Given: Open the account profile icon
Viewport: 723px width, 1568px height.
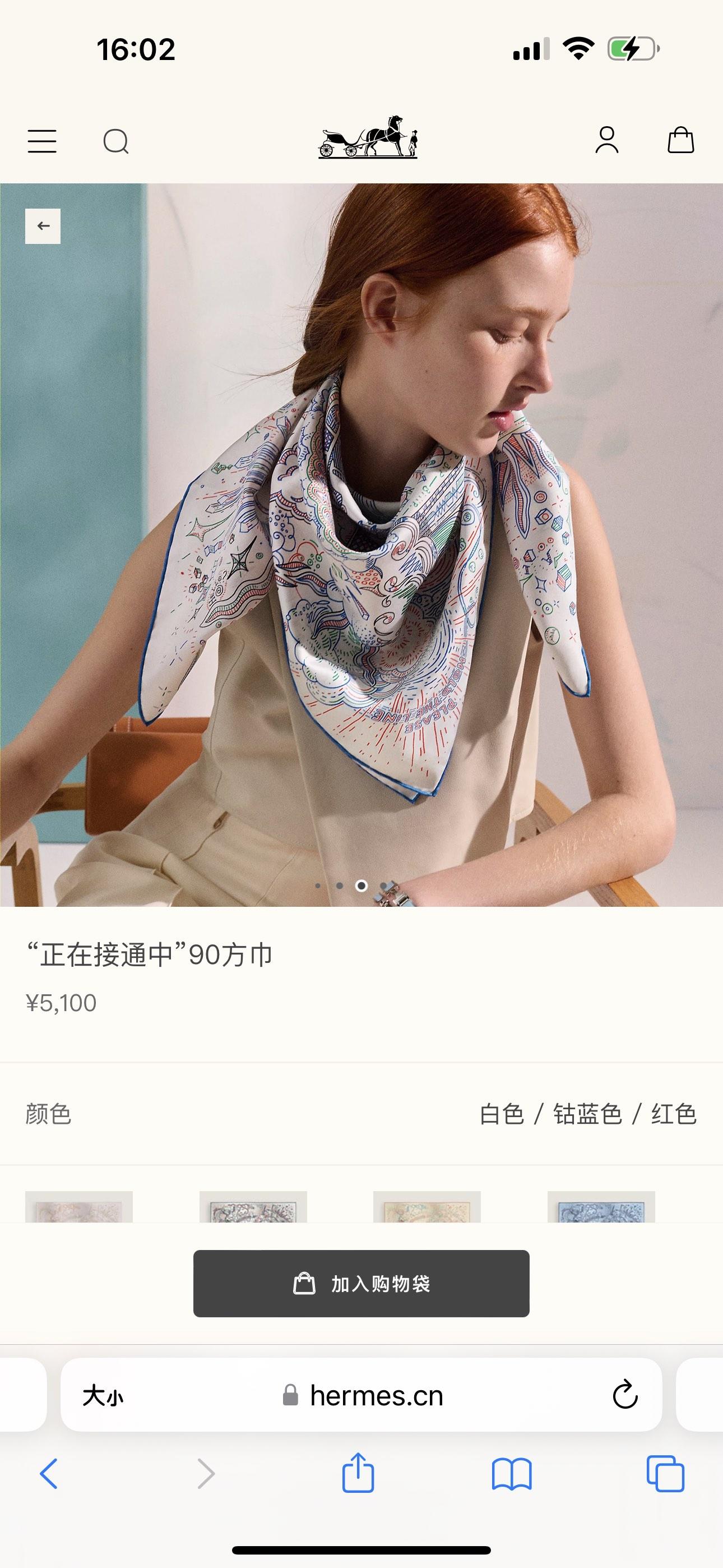Looking at the screenshot, I should [x=607, y=141].
